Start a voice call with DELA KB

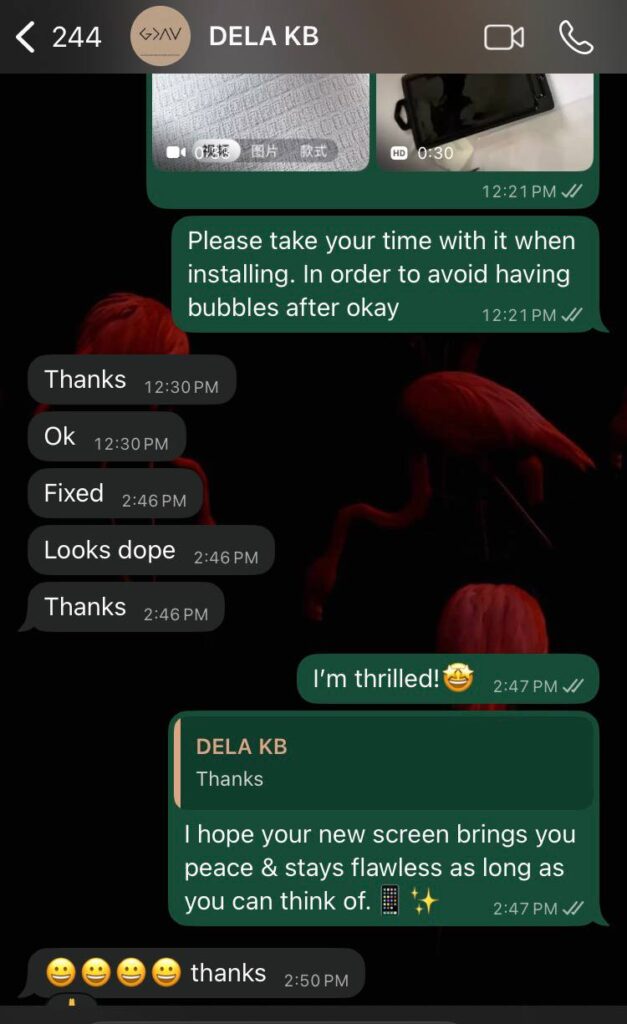click(x=576, y=38)
